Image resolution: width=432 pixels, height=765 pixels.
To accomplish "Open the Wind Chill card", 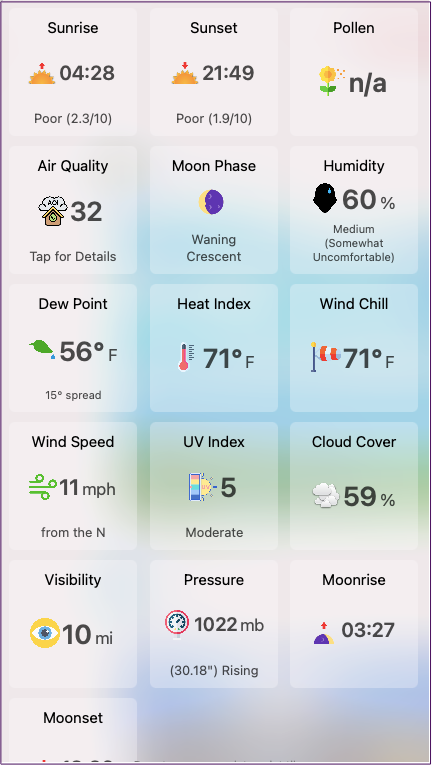I will tap(354, 348).
